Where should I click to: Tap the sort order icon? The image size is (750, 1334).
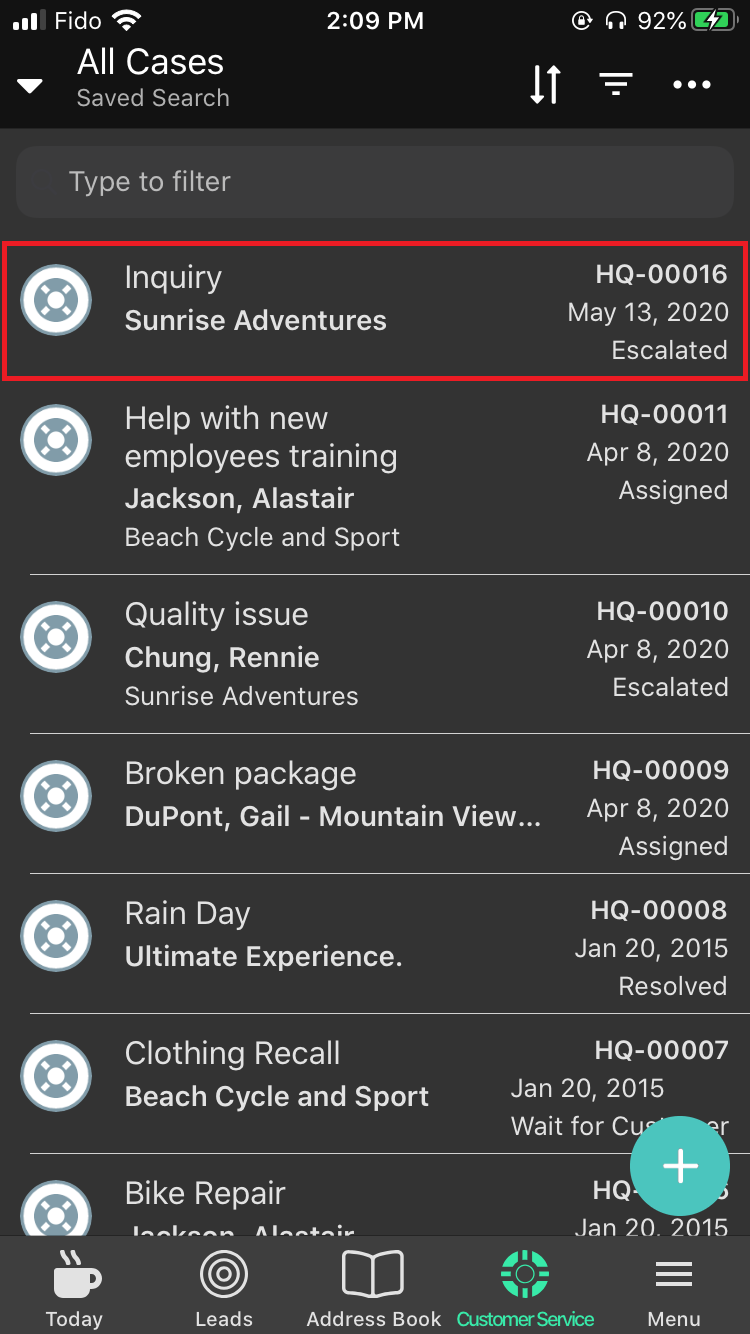[545, 85]
